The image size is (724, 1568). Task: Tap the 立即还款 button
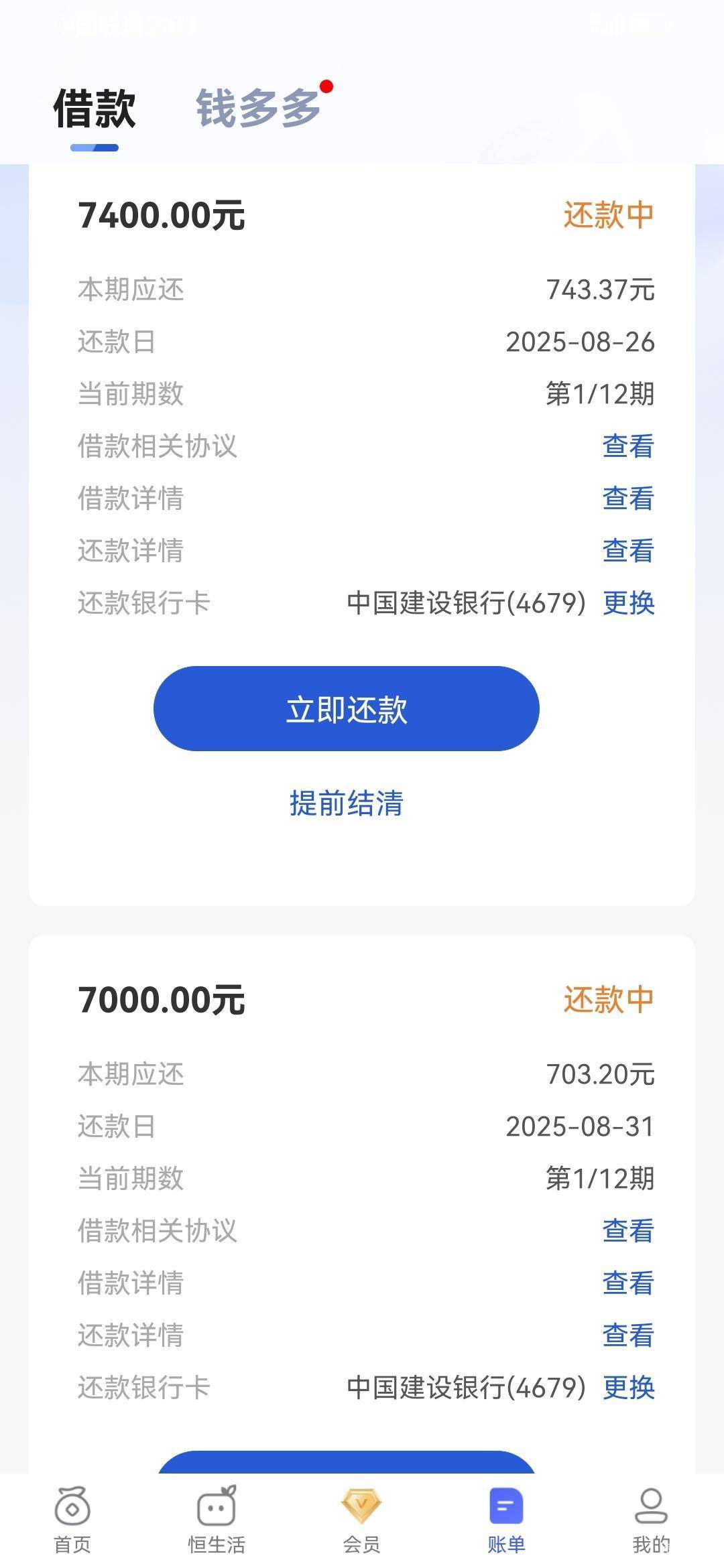point(347,709)
